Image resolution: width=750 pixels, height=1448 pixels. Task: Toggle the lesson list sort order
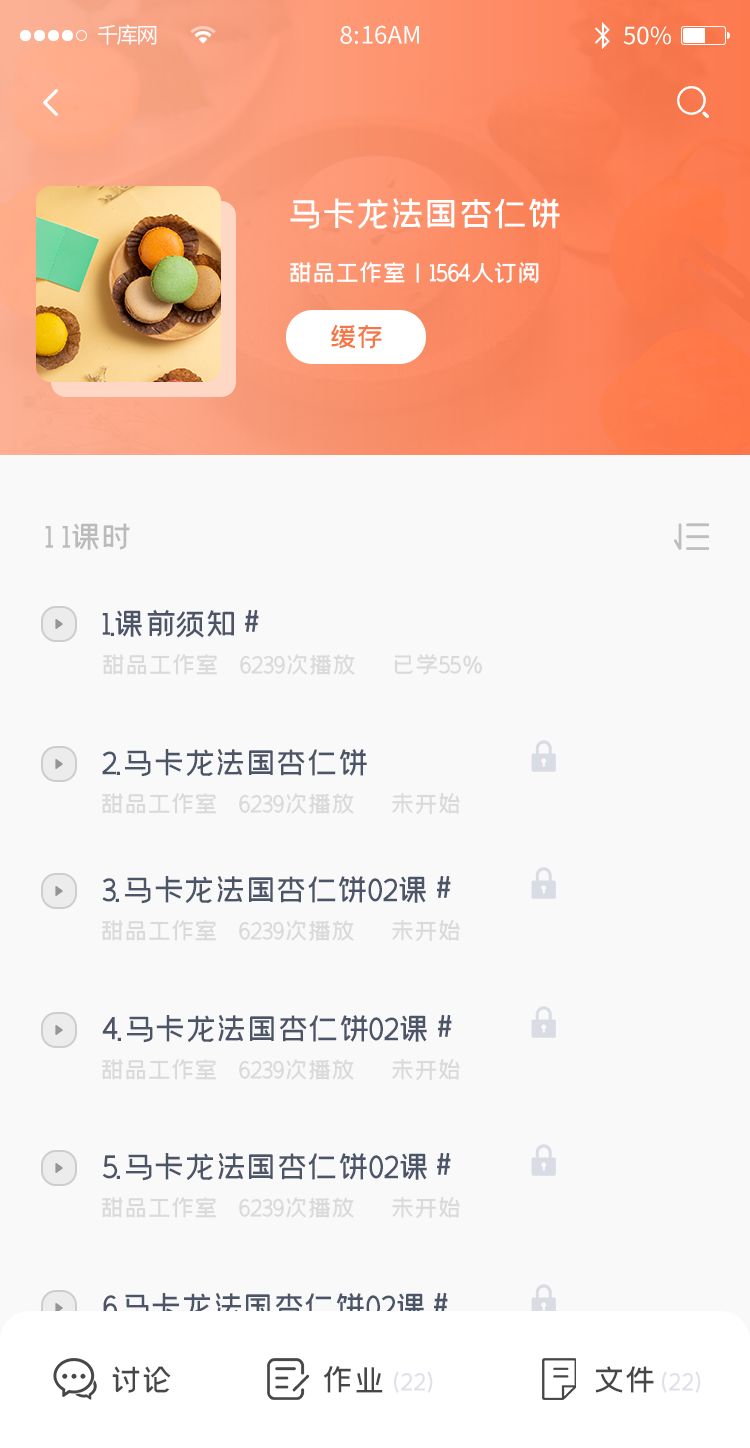[692, 537]
